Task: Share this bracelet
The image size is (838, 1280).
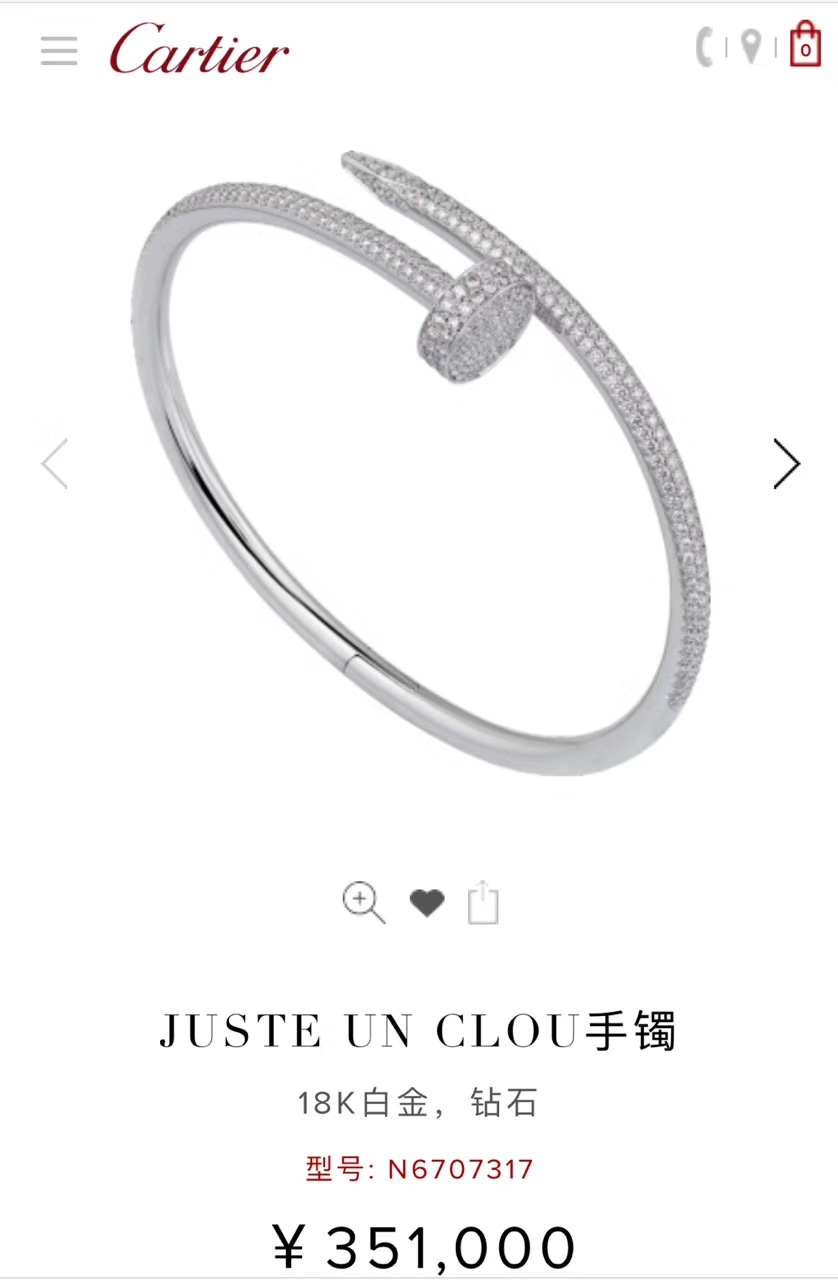Action: pyautogui.click(x=483, y=903)
